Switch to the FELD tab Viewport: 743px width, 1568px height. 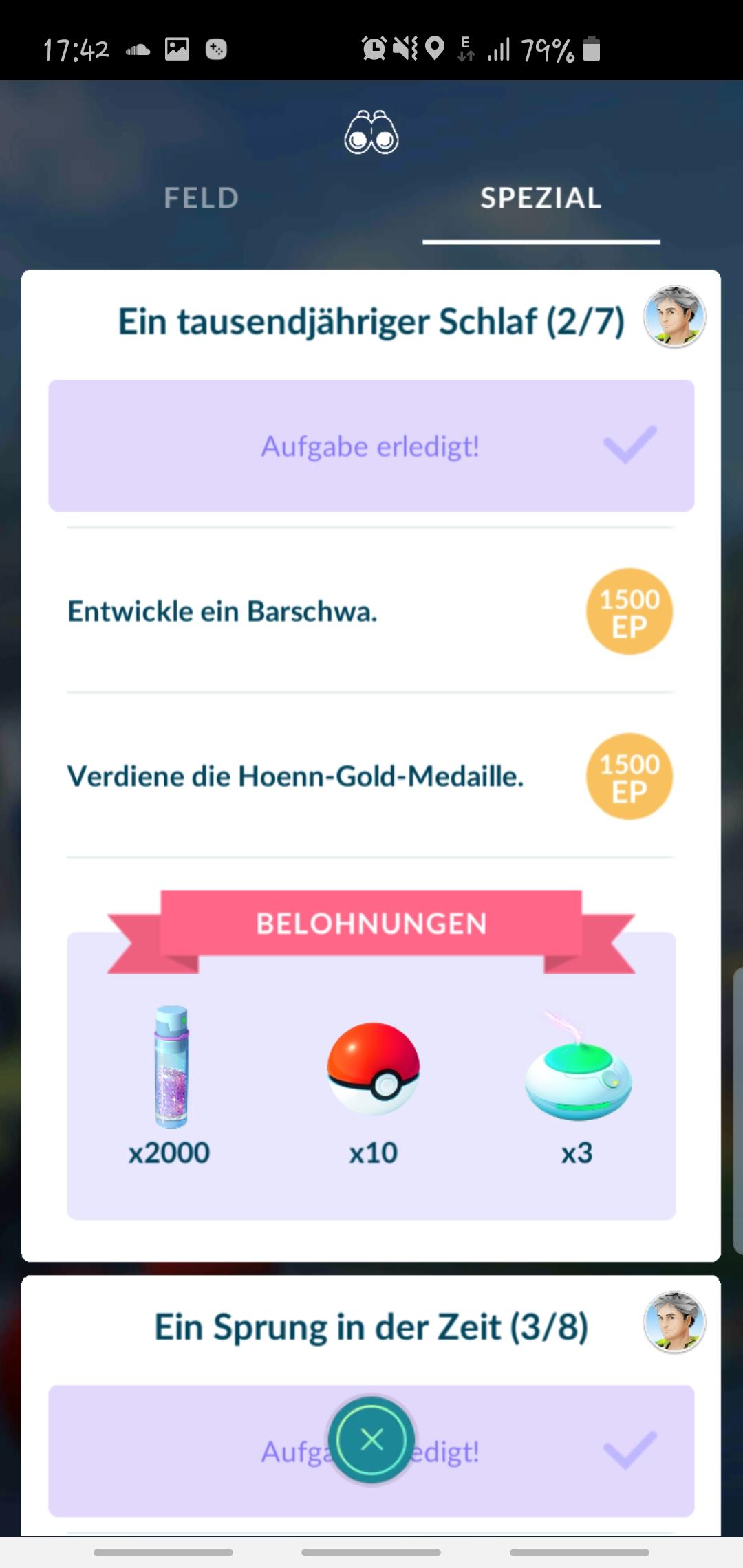(201, 198)
